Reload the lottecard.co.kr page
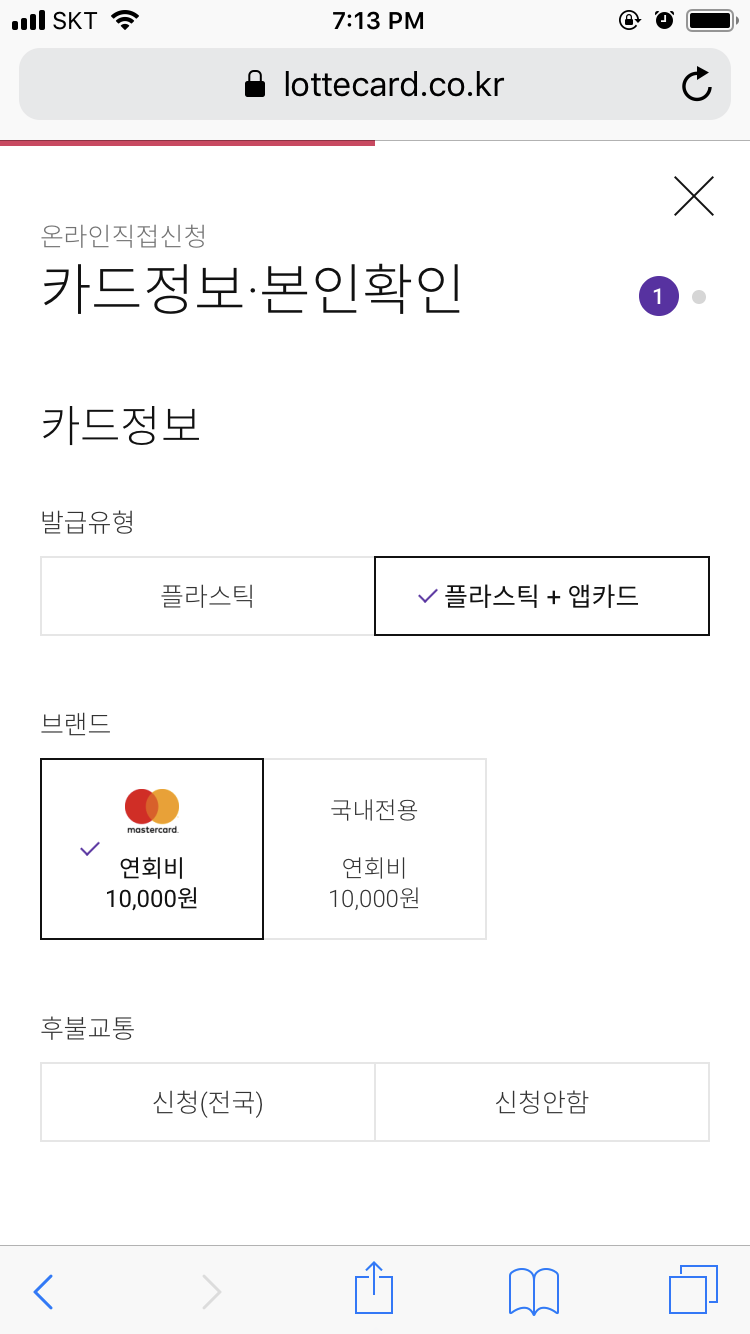 [x=696, y=84]
